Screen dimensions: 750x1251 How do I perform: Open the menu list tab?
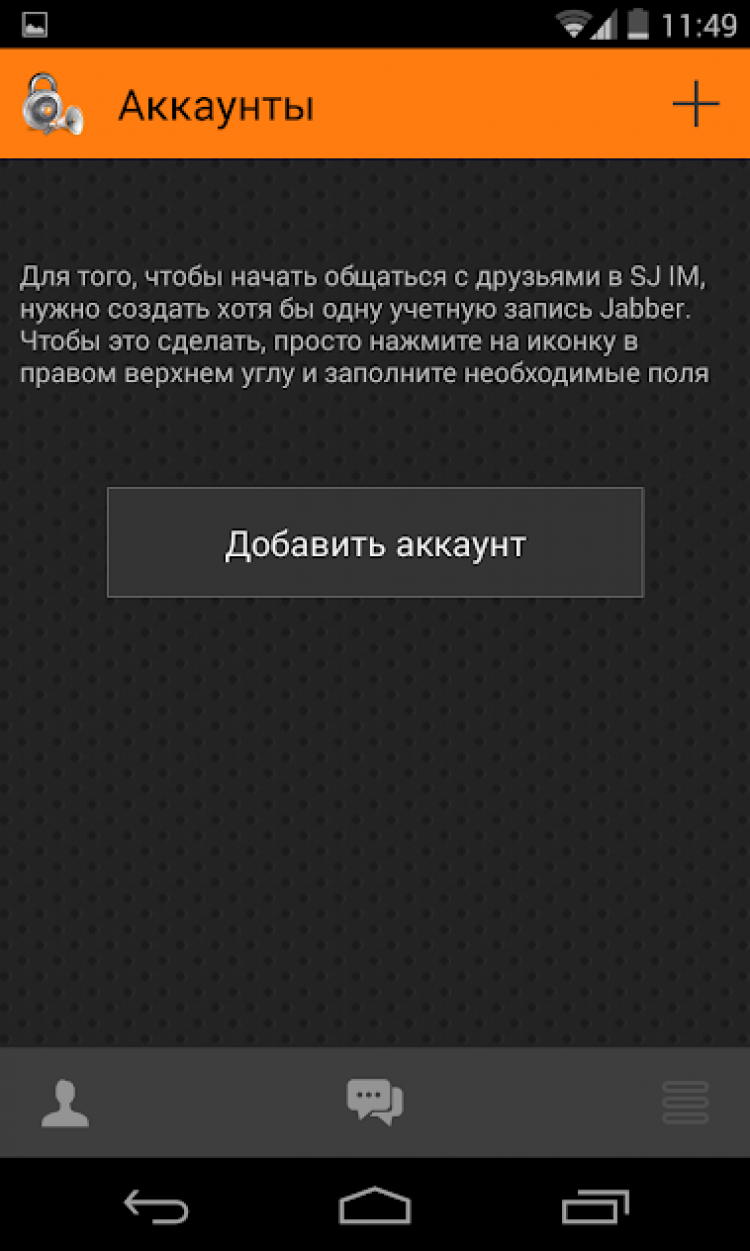coord(685,1103)
